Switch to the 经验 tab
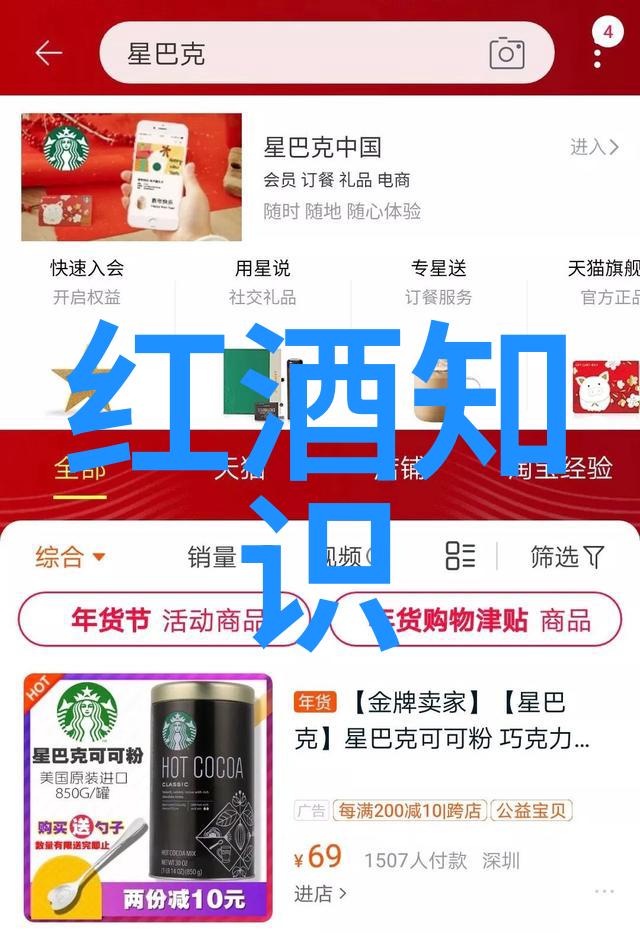 [x=587, y=468]
